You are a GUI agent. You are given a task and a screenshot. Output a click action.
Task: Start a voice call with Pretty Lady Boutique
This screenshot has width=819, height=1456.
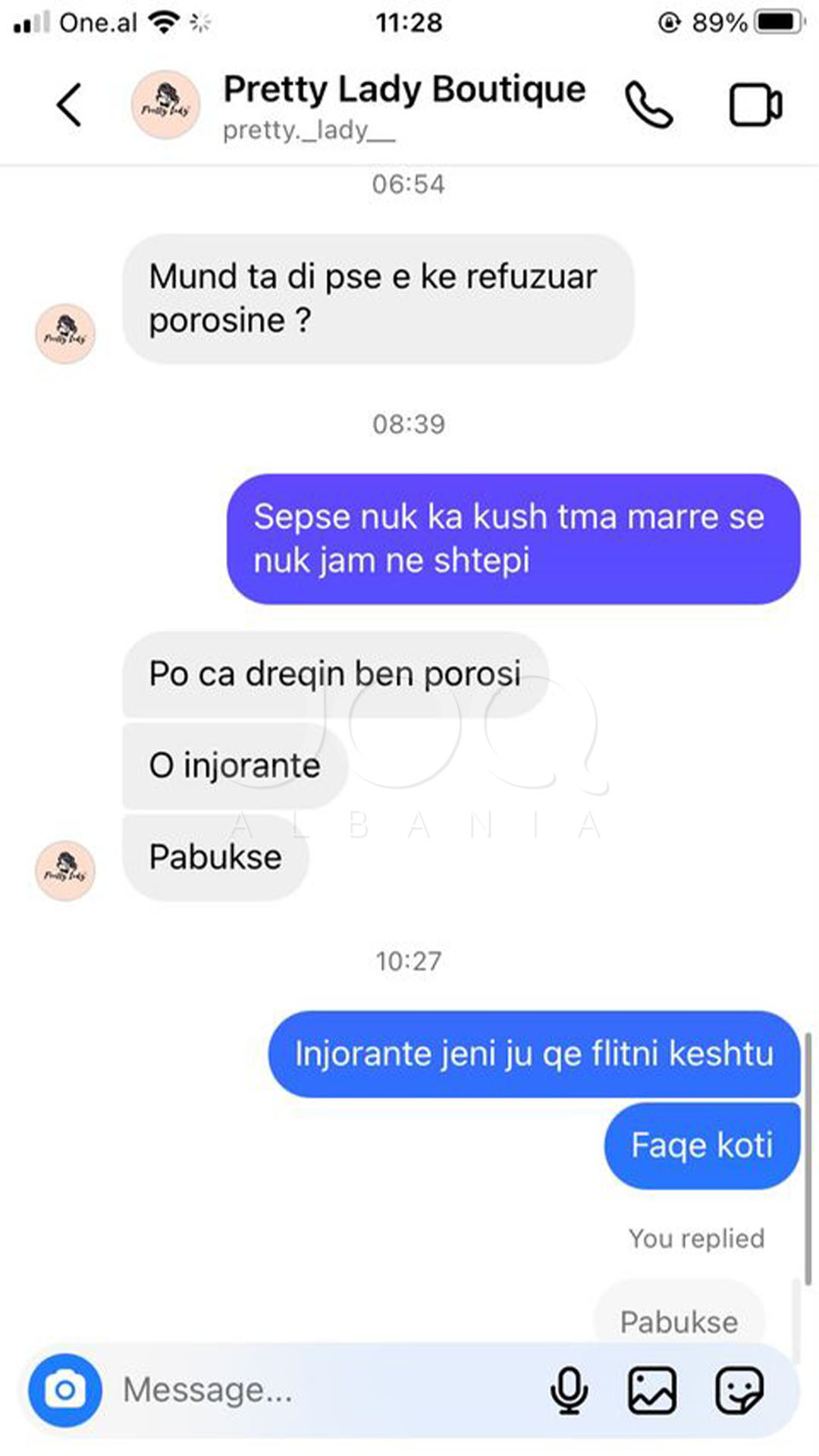click(648, 105)
